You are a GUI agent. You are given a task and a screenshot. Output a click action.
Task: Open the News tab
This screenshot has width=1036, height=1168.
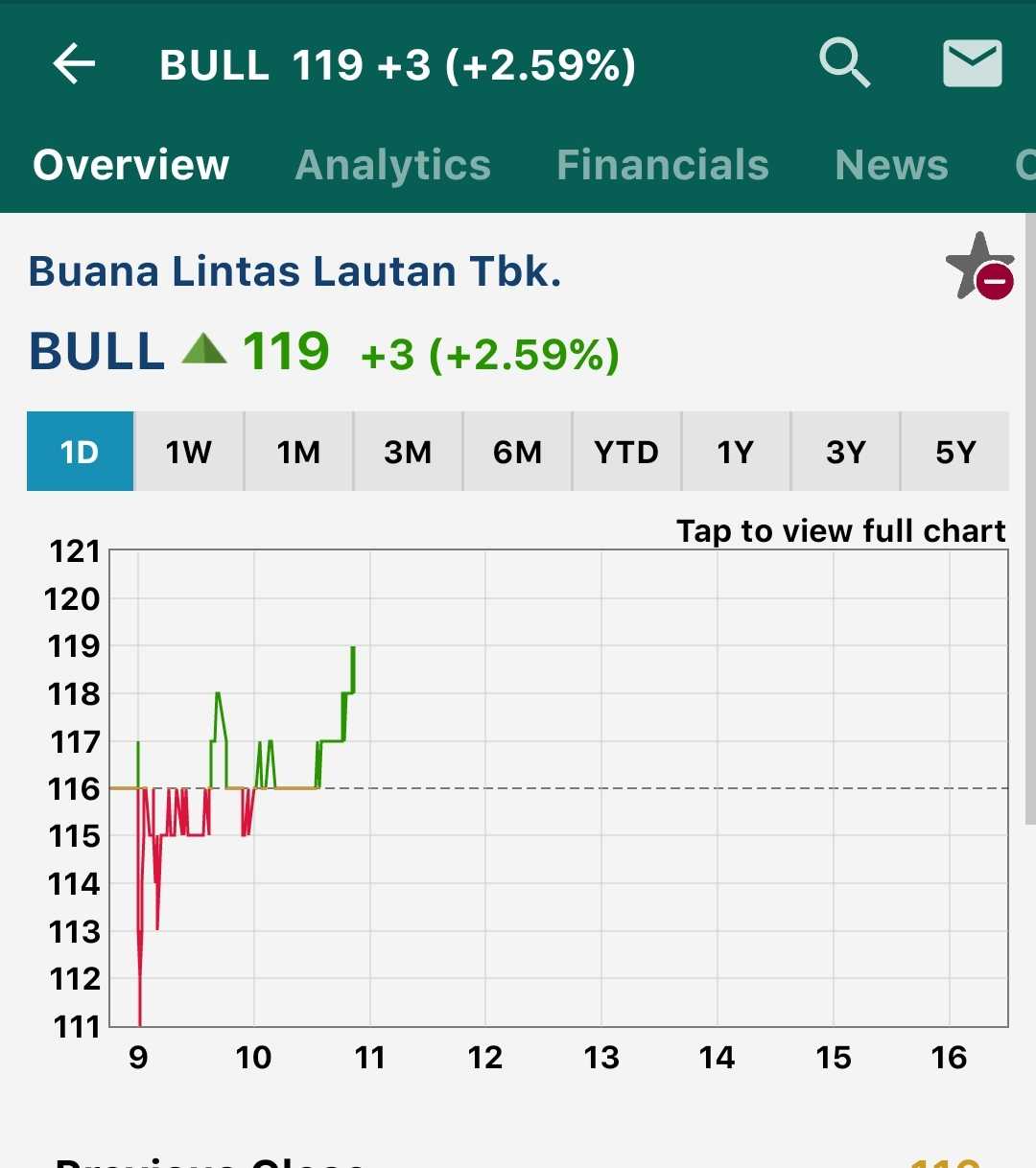point(891,165)
